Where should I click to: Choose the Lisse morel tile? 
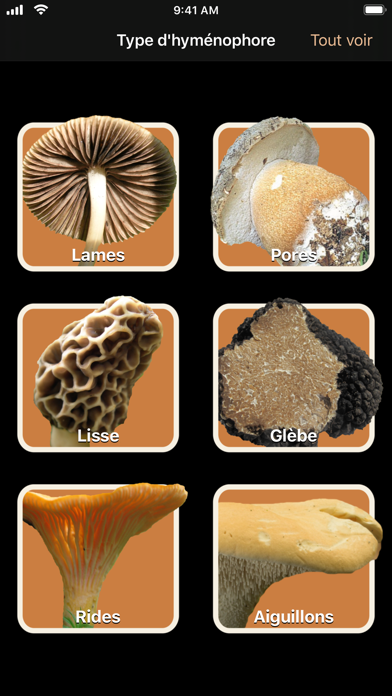click(x=98, y=378)
